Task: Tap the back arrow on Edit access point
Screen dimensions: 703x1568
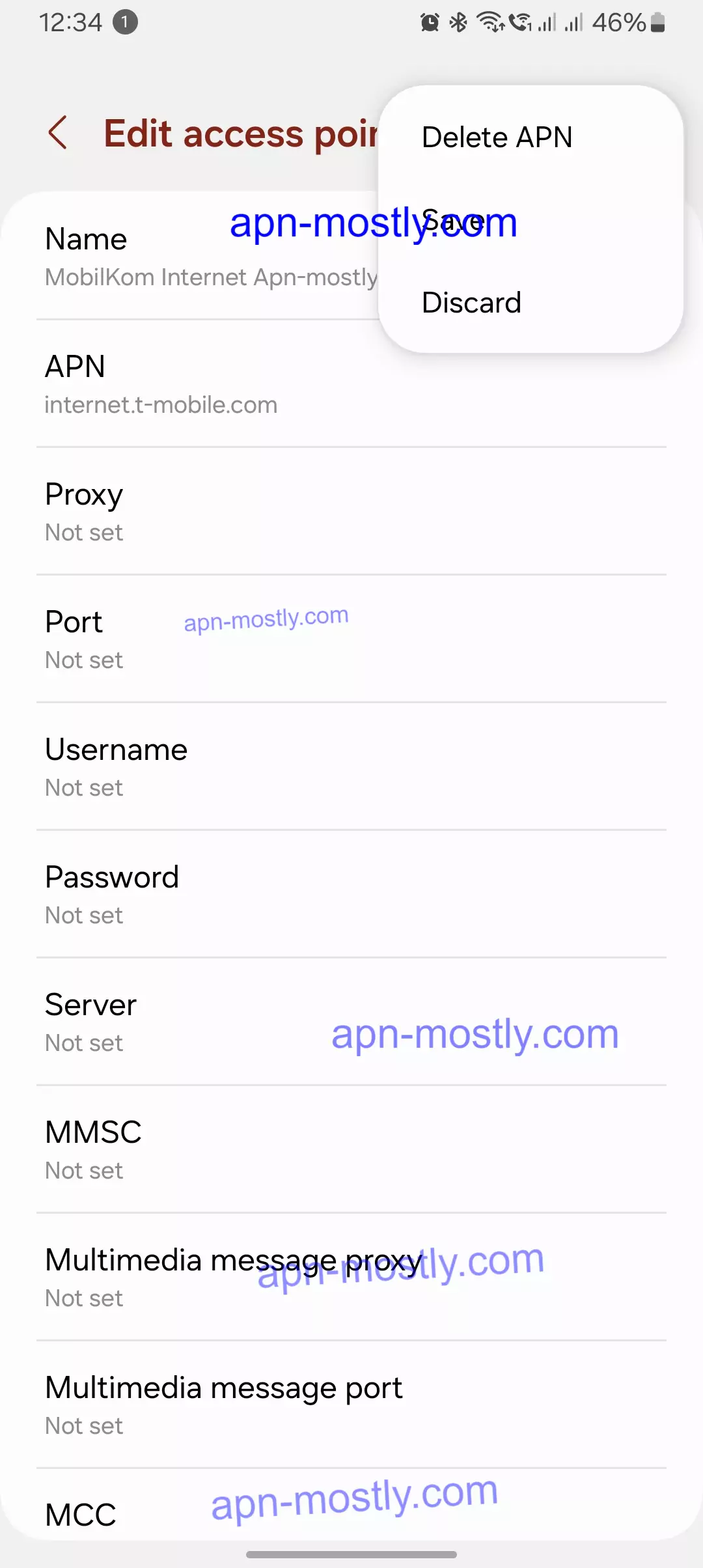Action: 58,133
